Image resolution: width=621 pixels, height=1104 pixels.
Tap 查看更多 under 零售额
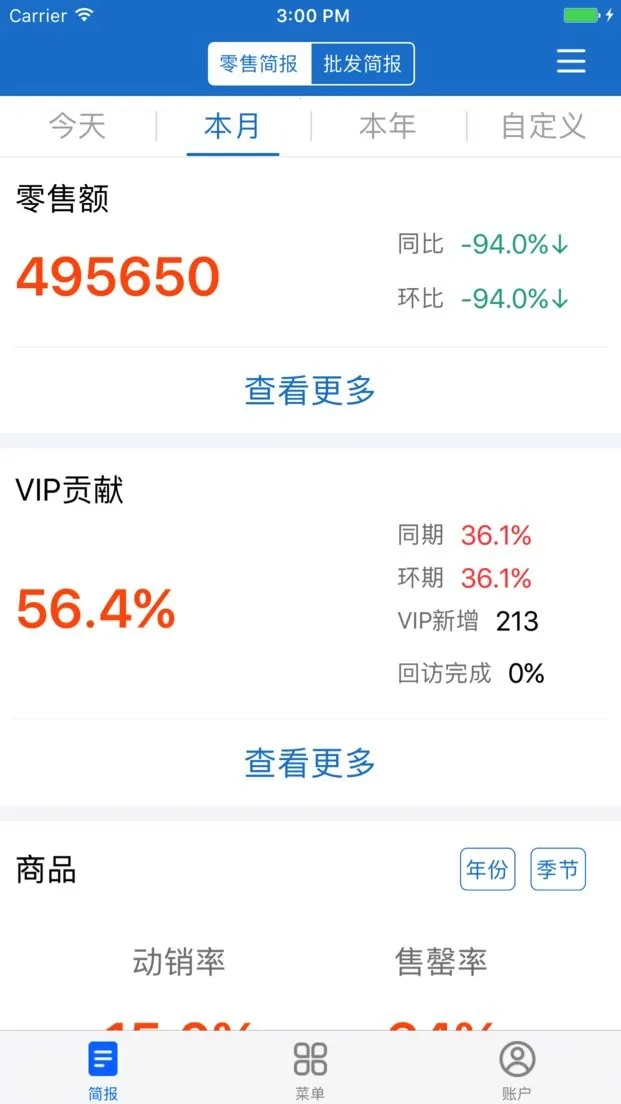point(310,390)
